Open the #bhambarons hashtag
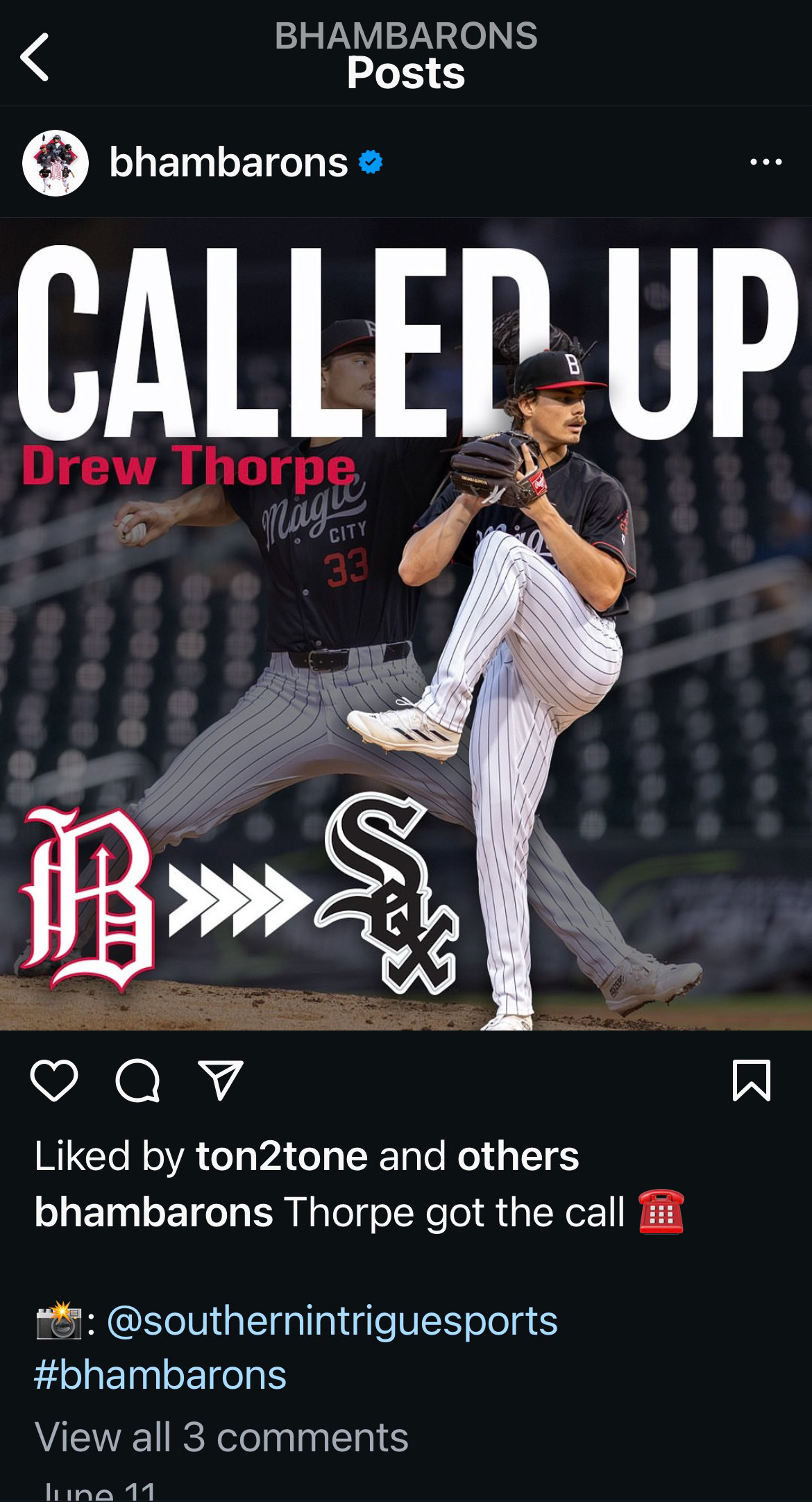 coord(160,1375)
